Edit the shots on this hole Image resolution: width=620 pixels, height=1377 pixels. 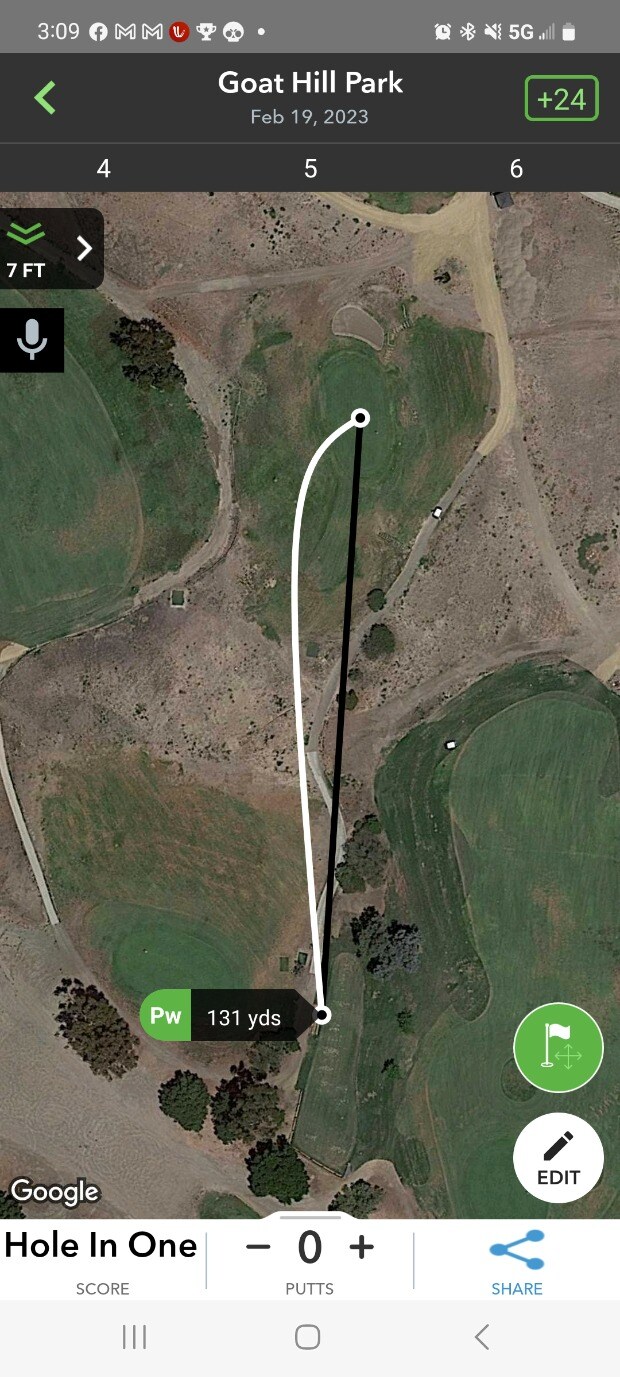pos(558,1158)
